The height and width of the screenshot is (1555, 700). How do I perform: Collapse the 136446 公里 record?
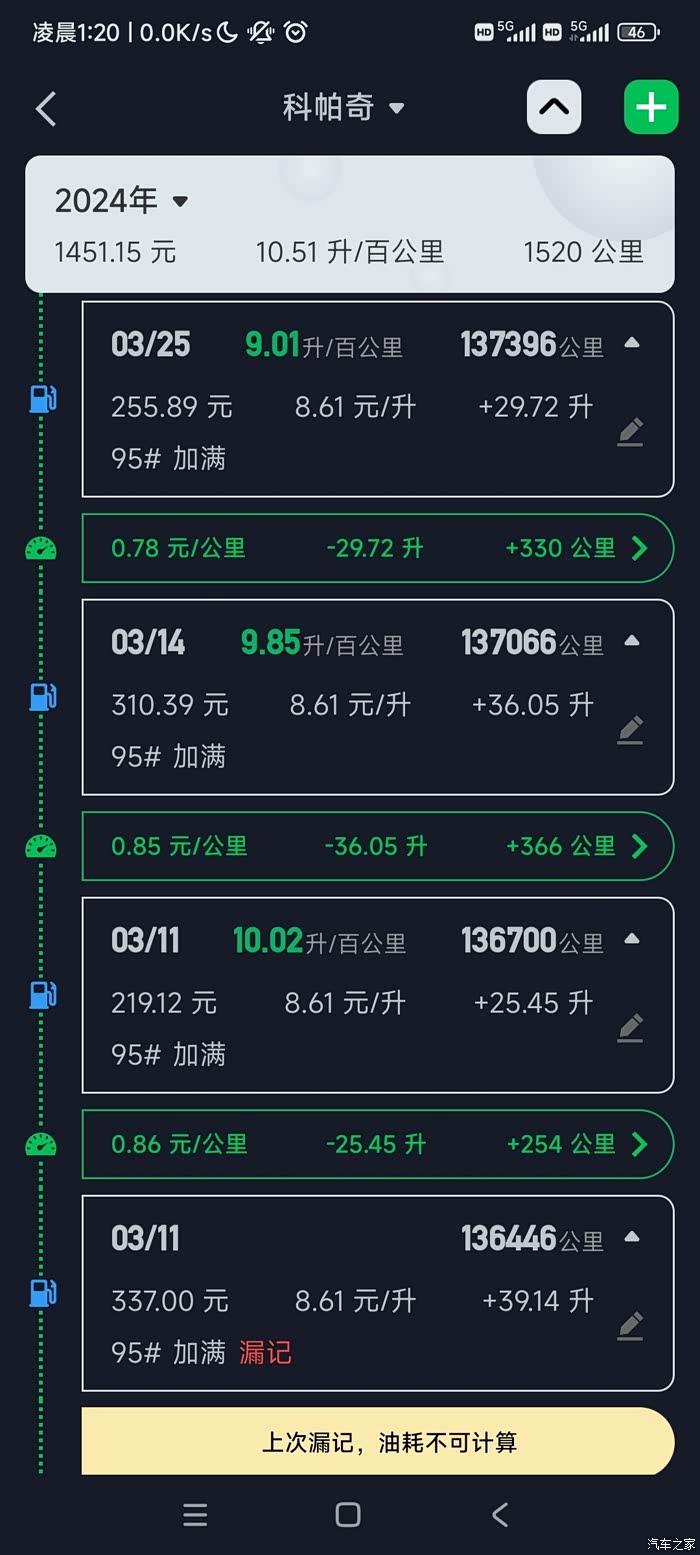click(x=631, y=1237)
